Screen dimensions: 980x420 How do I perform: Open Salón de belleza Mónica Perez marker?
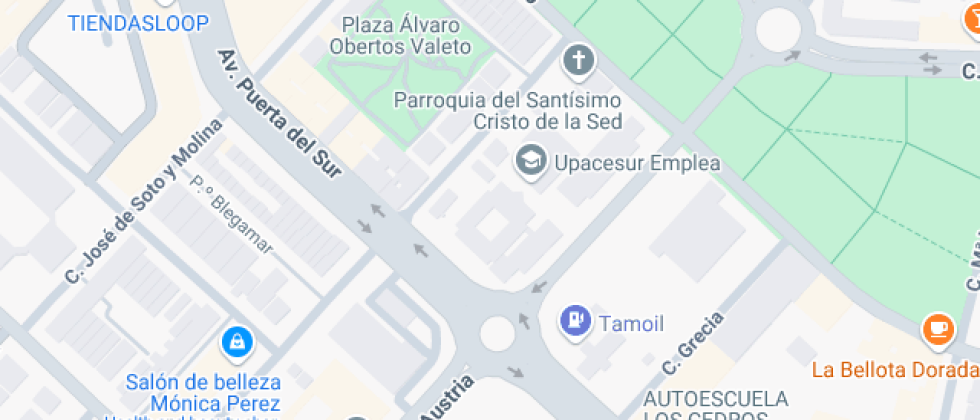[x=238, y=343]
